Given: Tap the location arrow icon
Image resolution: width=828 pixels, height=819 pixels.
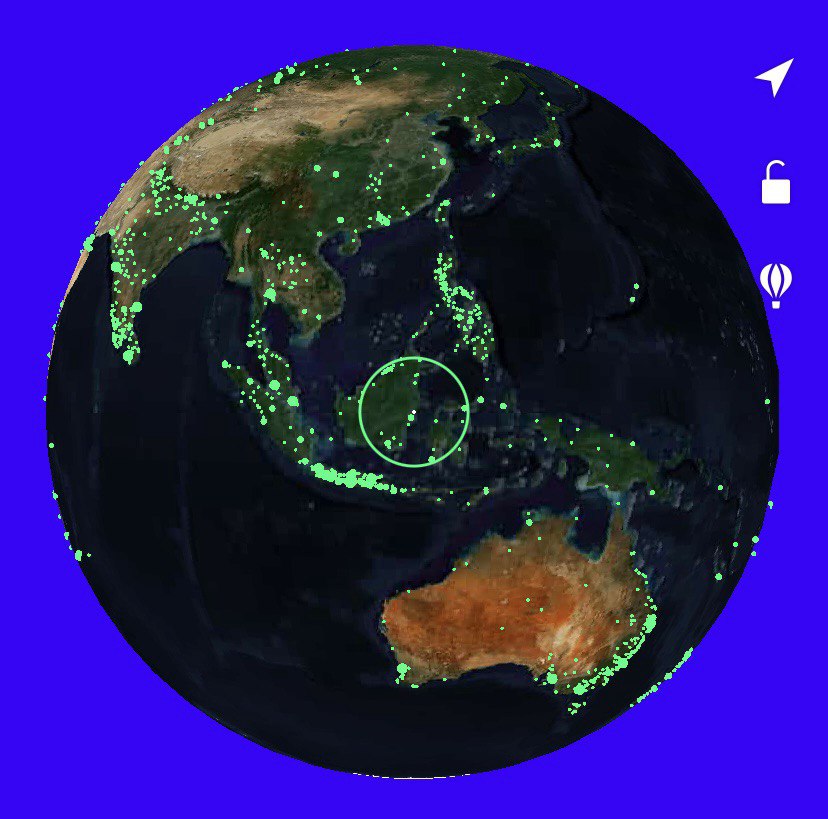Looking at the screenshot, I should click(774, 77).
